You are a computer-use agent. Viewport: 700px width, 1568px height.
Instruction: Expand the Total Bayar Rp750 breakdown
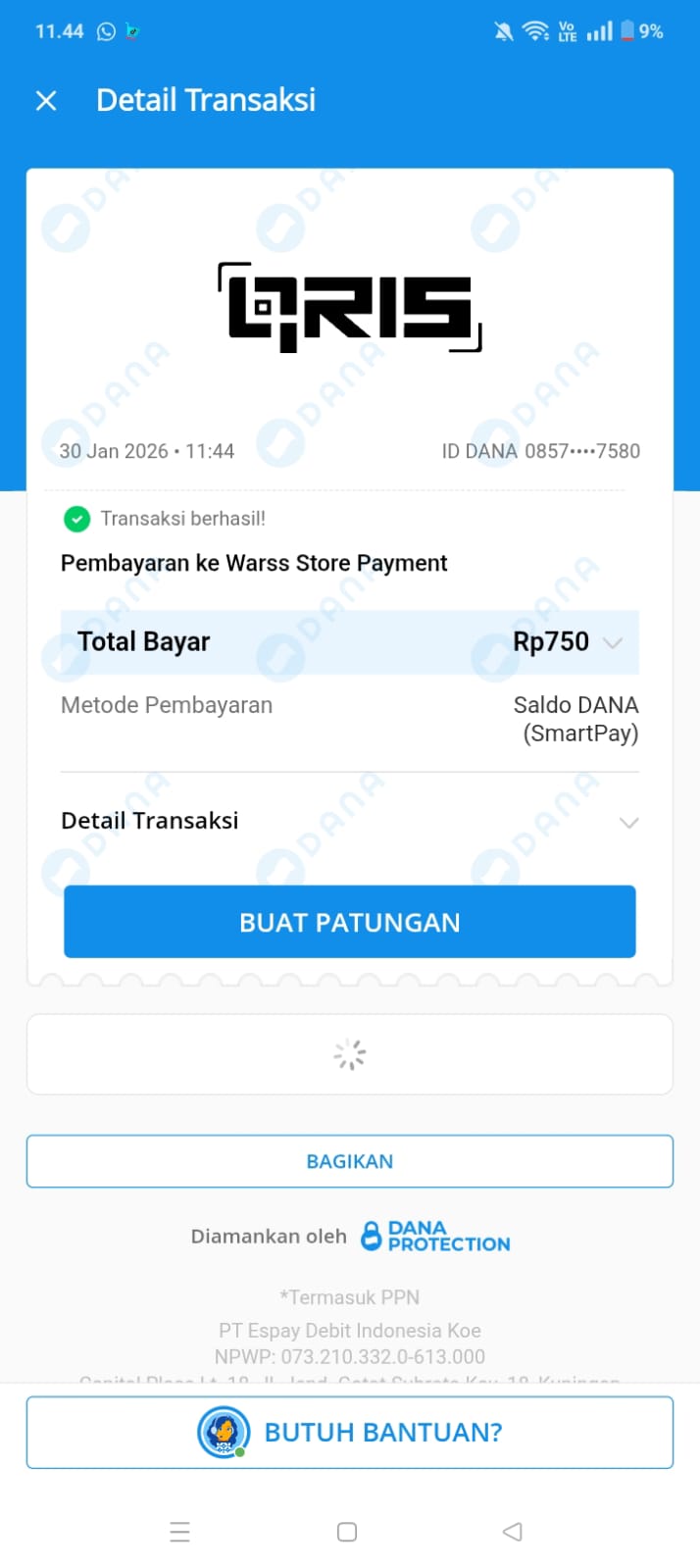pyautogui.click(x=613, y=643)
